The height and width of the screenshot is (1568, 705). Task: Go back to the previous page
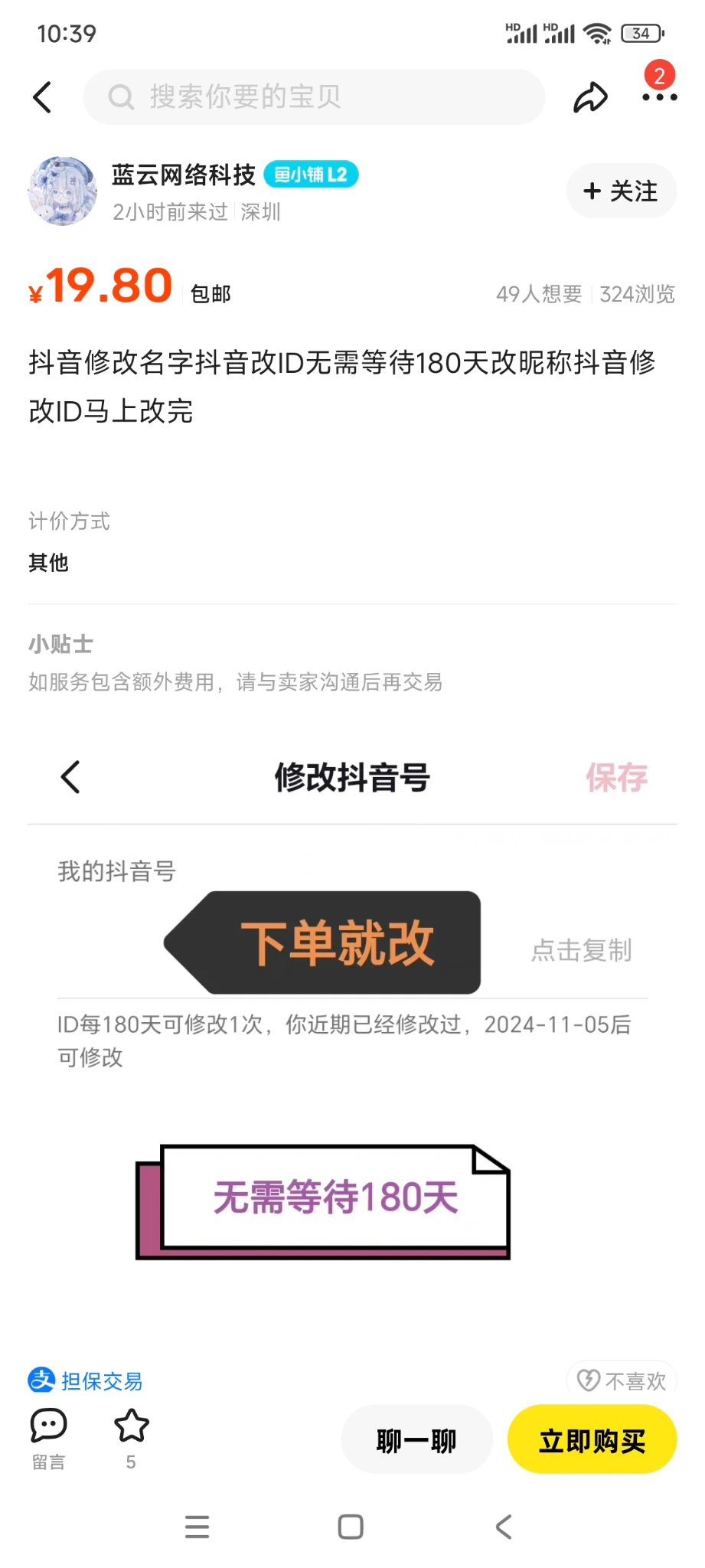[43, 97]
